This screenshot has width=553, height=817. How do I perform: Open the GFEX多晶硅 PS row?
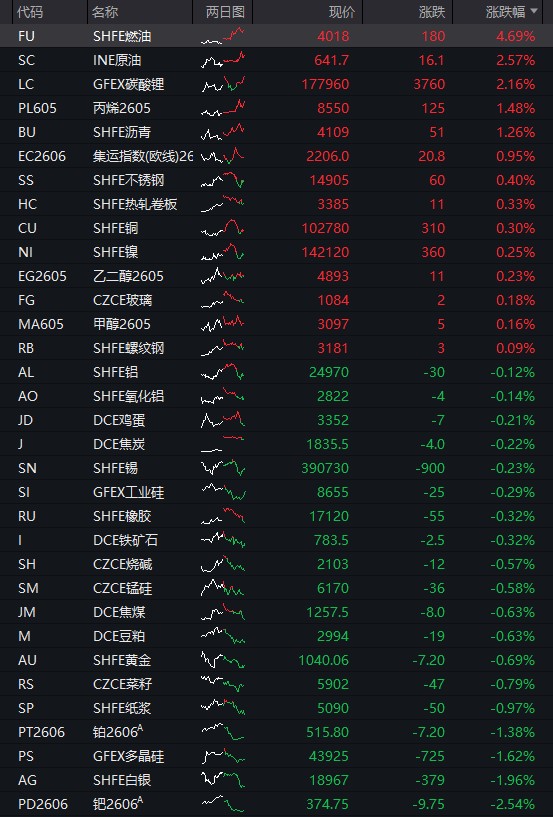click(276, 756)
